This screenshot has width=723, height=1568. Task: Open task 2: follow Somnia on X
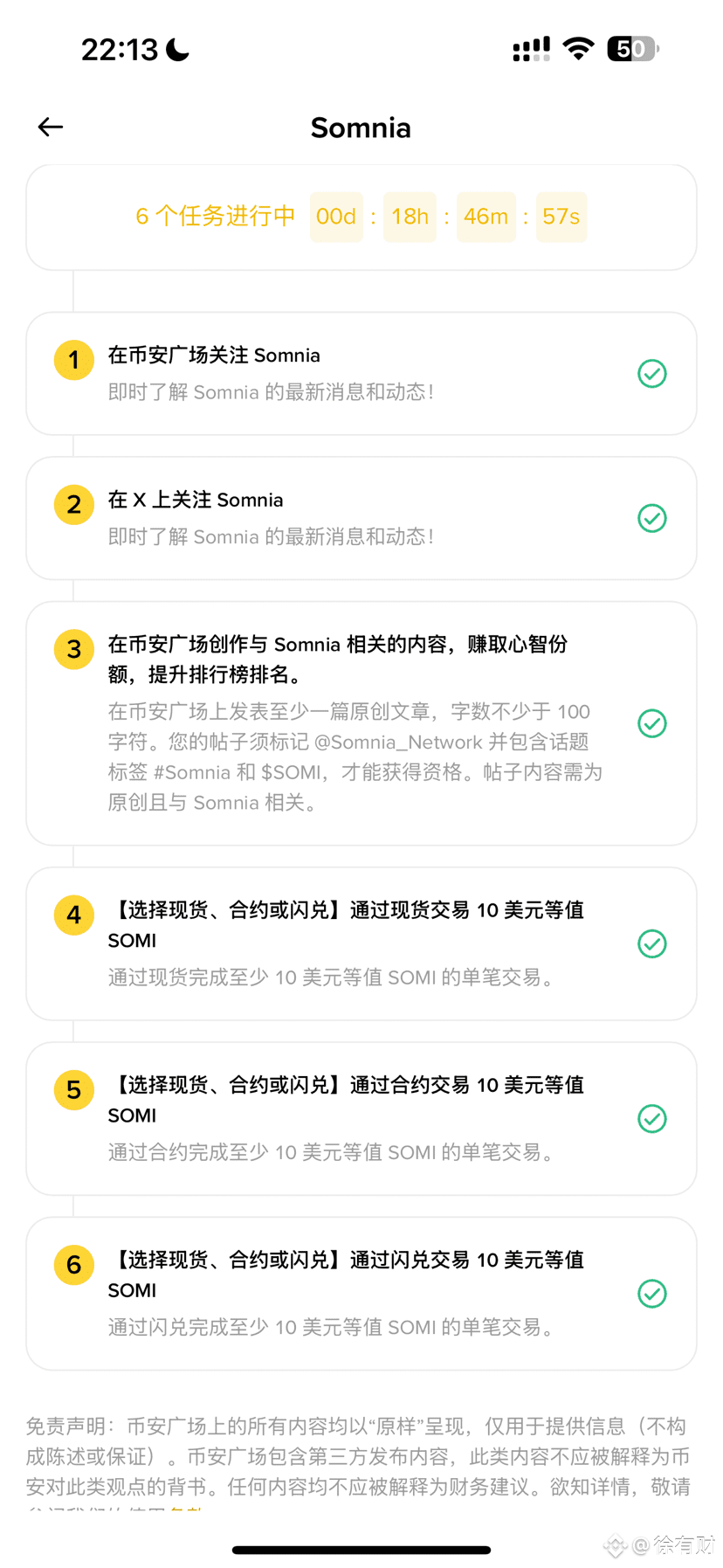click(361, 518)
